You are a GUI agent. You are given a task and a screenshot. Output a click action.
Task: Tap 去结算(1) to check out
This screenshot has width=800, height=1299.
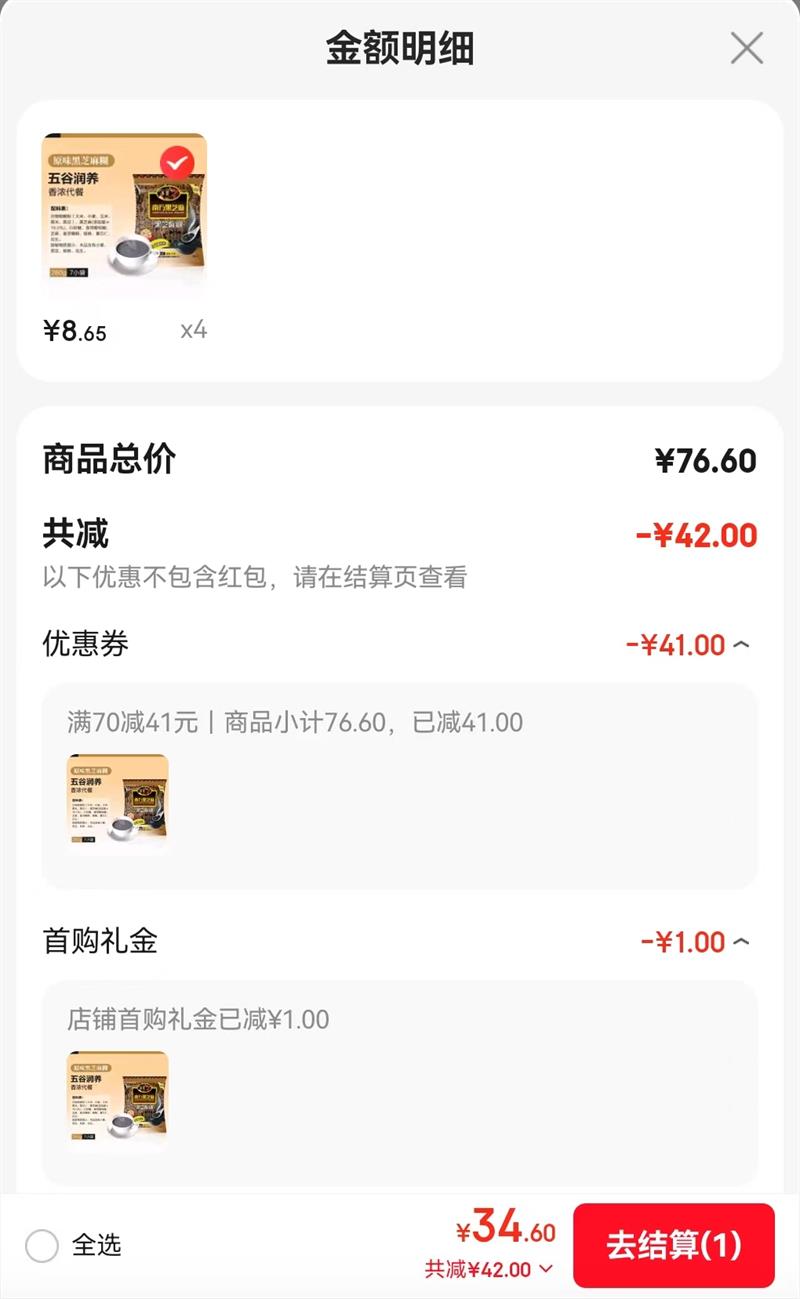[x=673, y=1245]
